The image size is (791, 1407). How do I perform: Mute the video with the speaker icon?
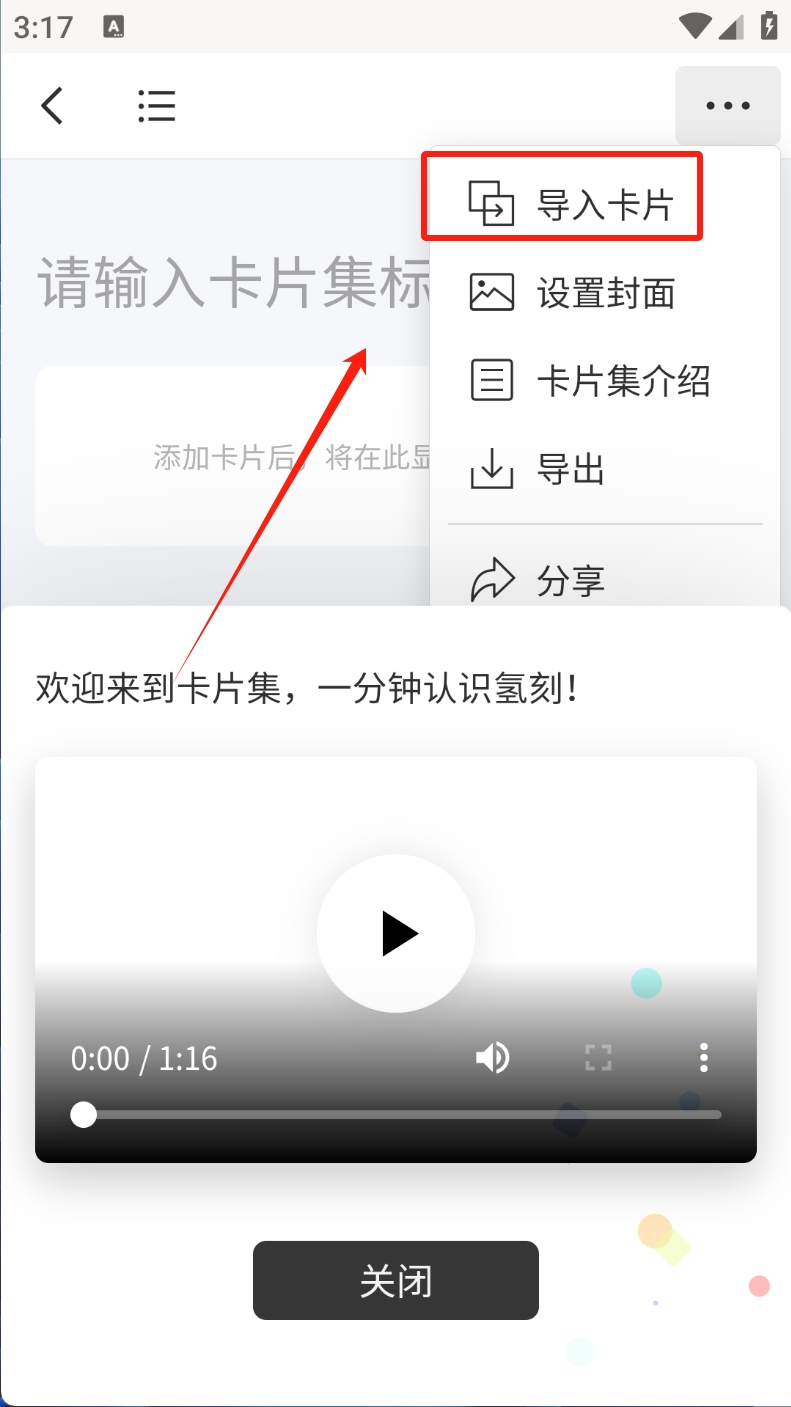click(x=492, y=1057)
